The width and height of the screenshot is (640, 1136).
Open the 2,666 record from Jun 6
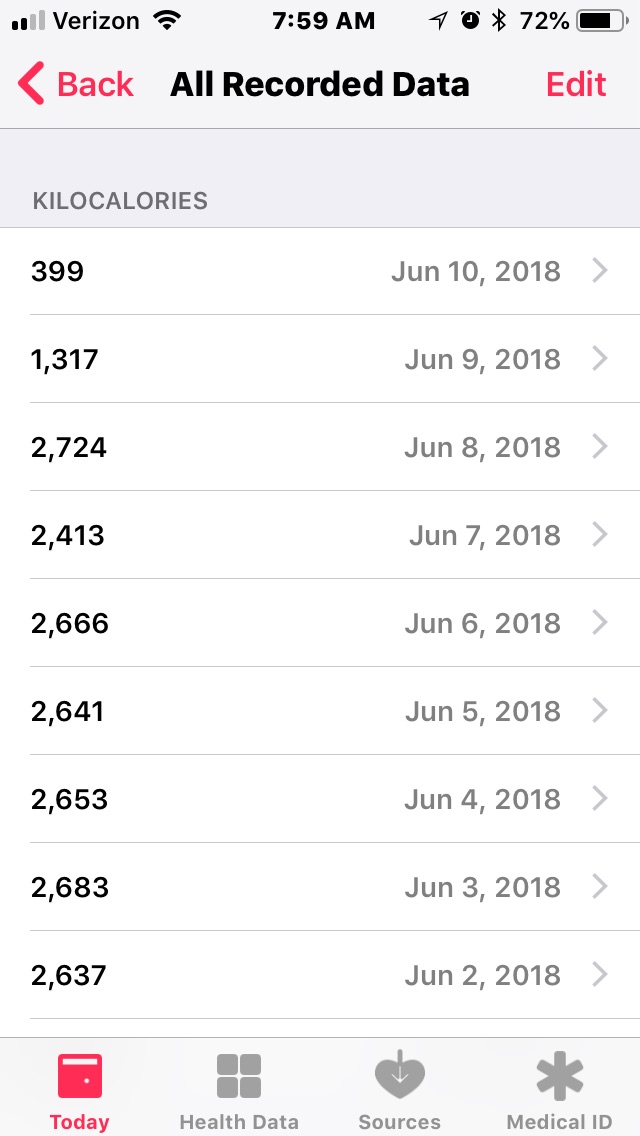click(x=320, y=623)
